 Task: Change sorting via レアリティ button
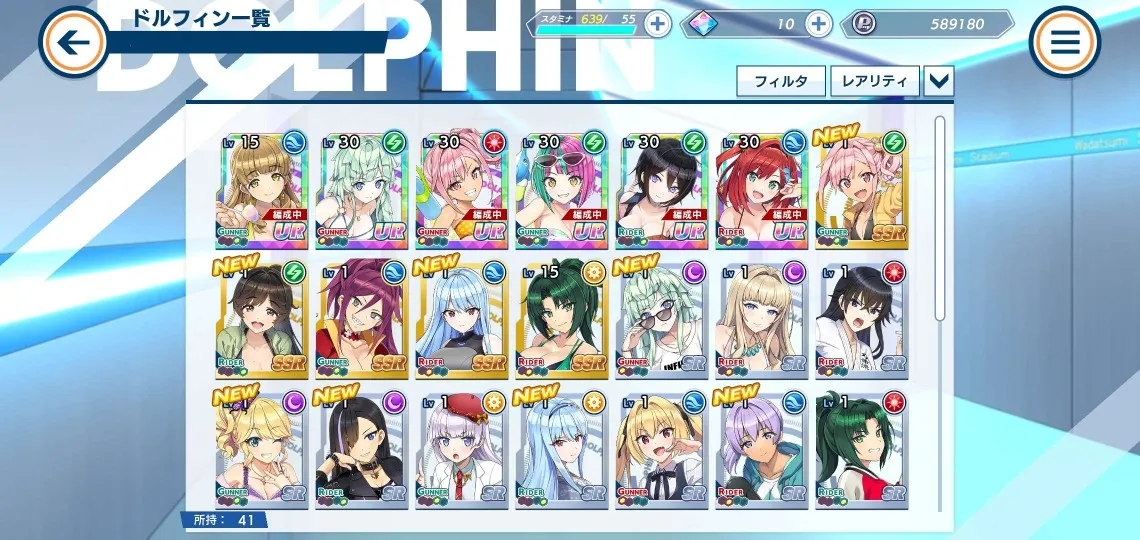874,81
